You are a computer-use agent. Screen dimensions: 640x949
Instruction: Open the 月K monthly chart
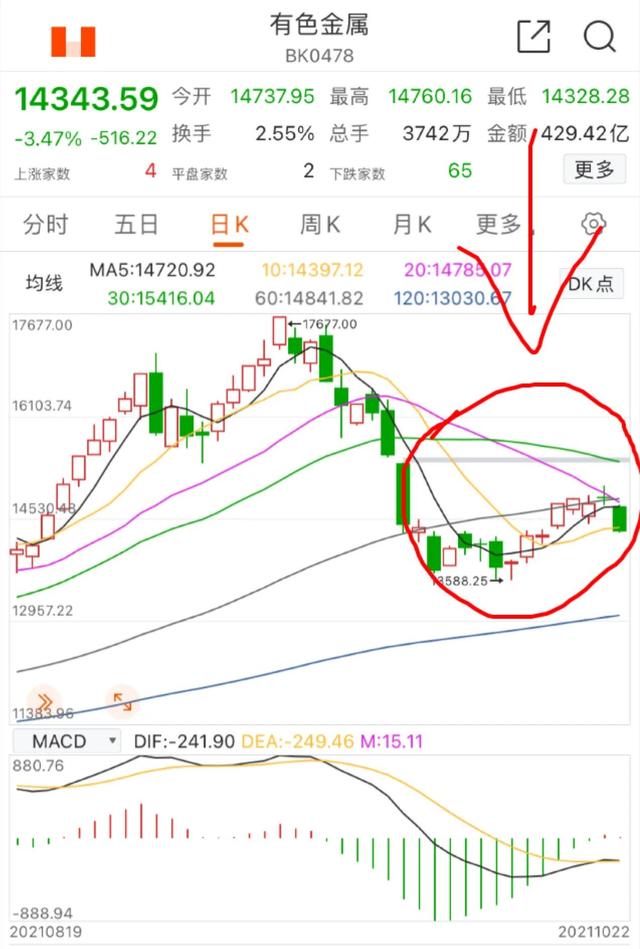[411, 224]
